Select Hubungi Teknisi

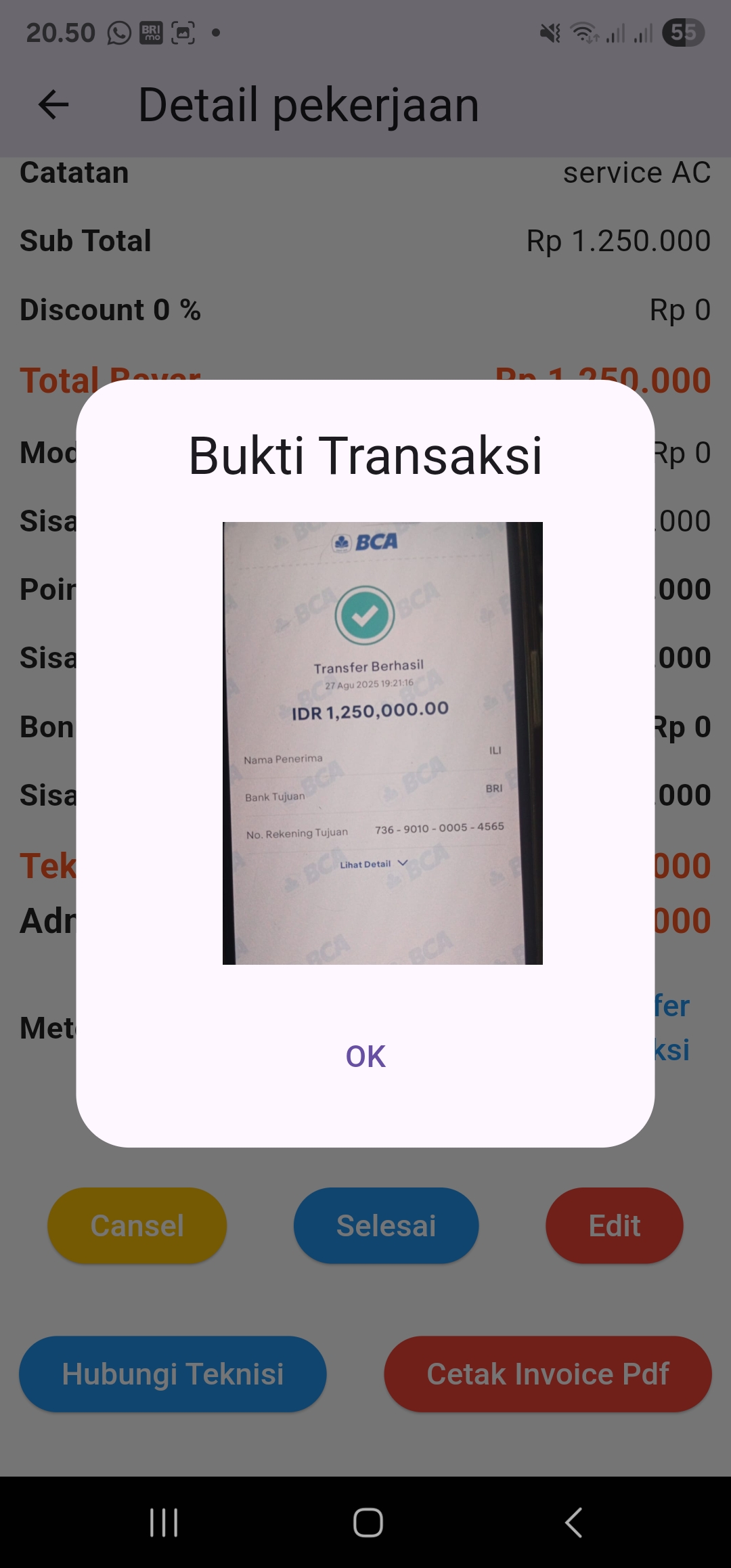click(x=173, y=1374)
